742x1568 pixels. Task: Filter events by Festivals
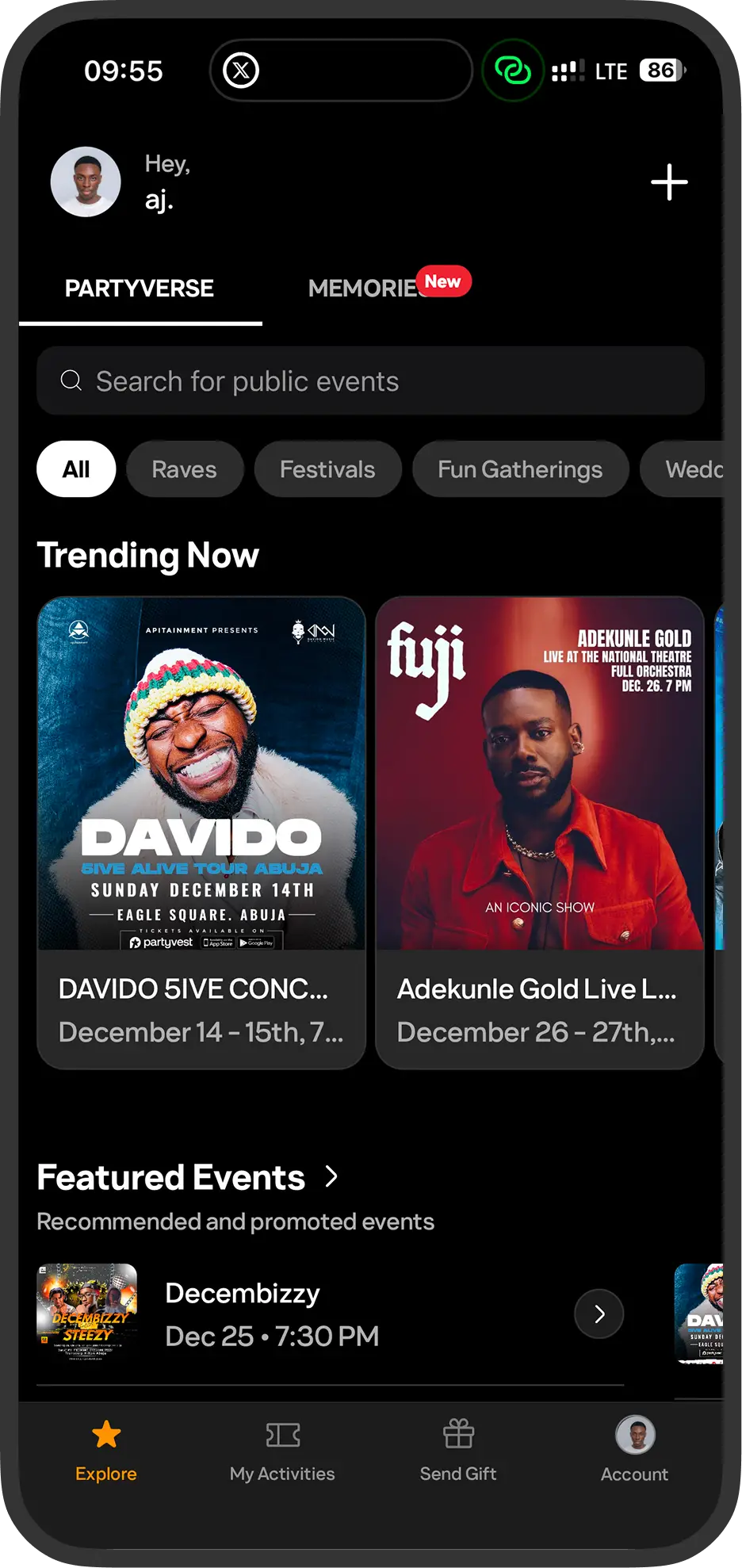point(327,469)
